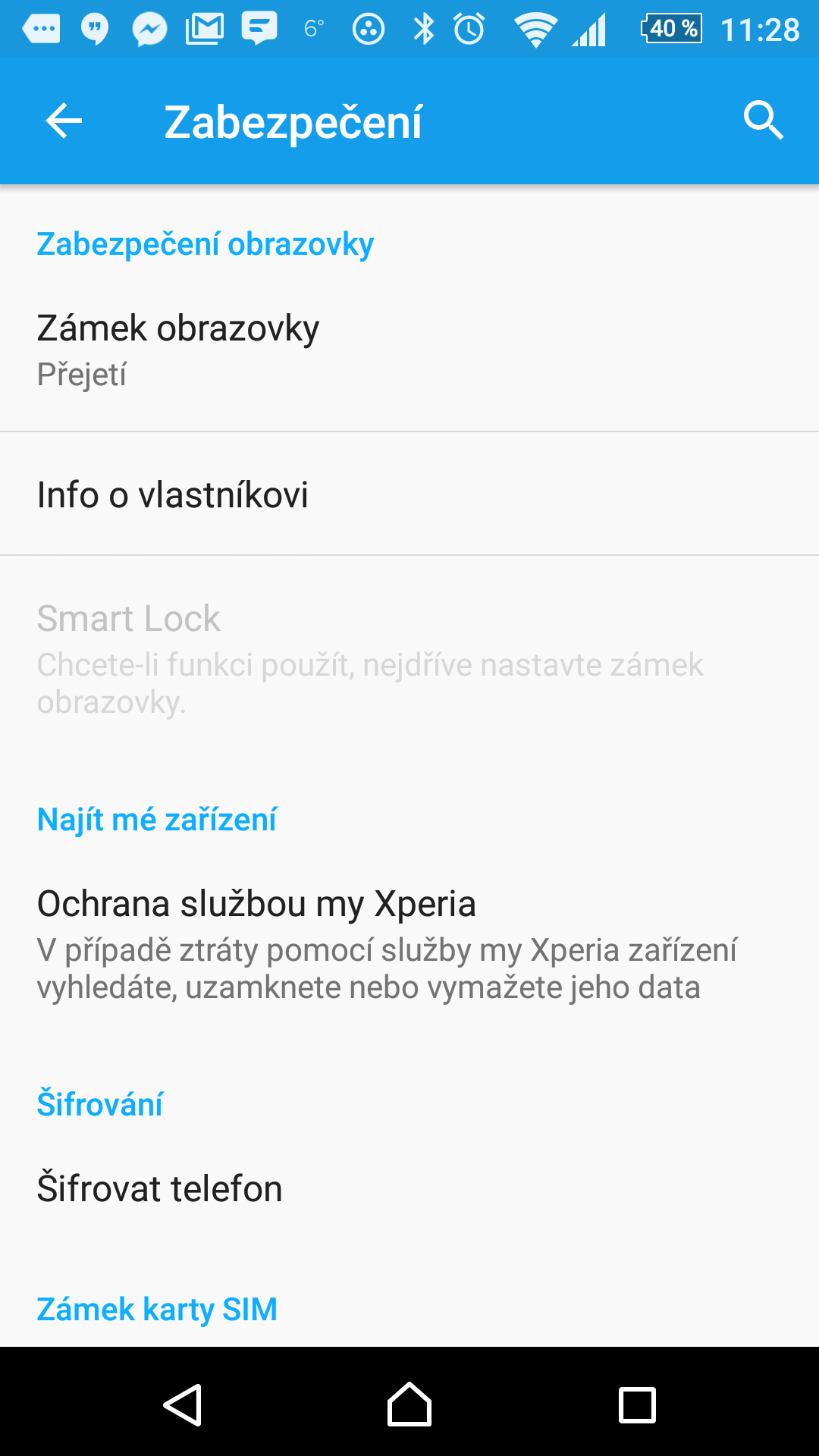Go back from the Zabezpečení screen
Image resolution: width=819 pixels, height=1456 pixels.
tap(64, 121)
